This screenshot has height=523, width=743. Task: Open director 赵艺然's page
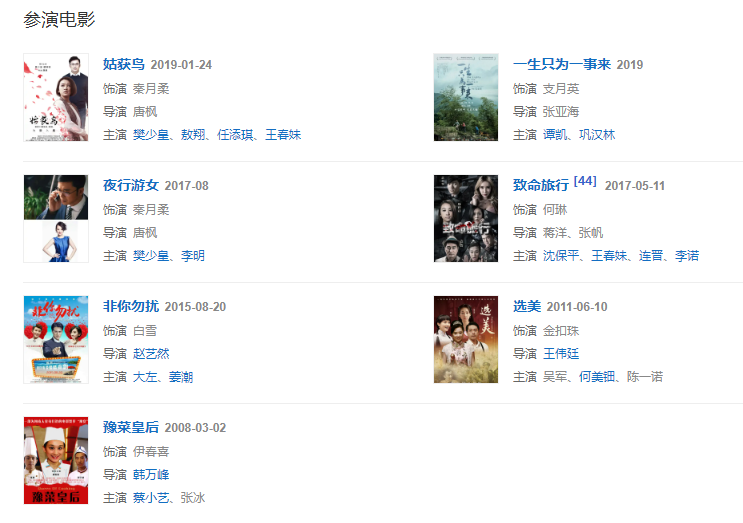click(x=151, y=353)
